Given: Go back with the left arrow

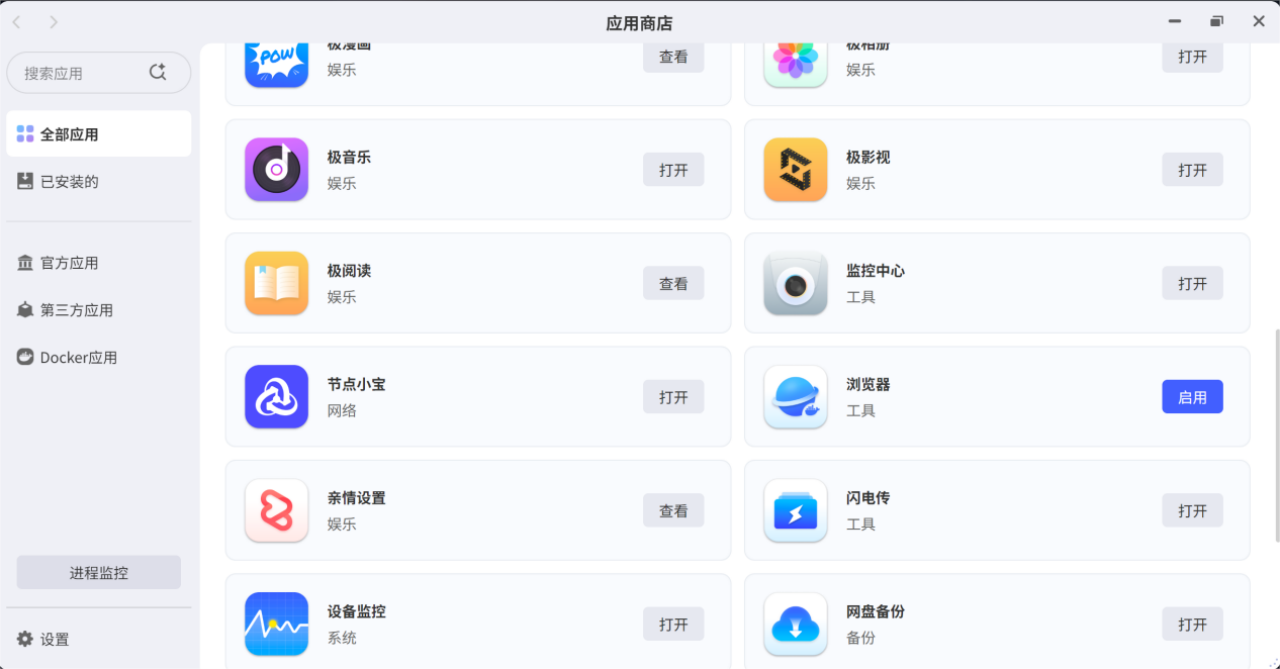Looking at the screenshot, I should coord(17,22).
